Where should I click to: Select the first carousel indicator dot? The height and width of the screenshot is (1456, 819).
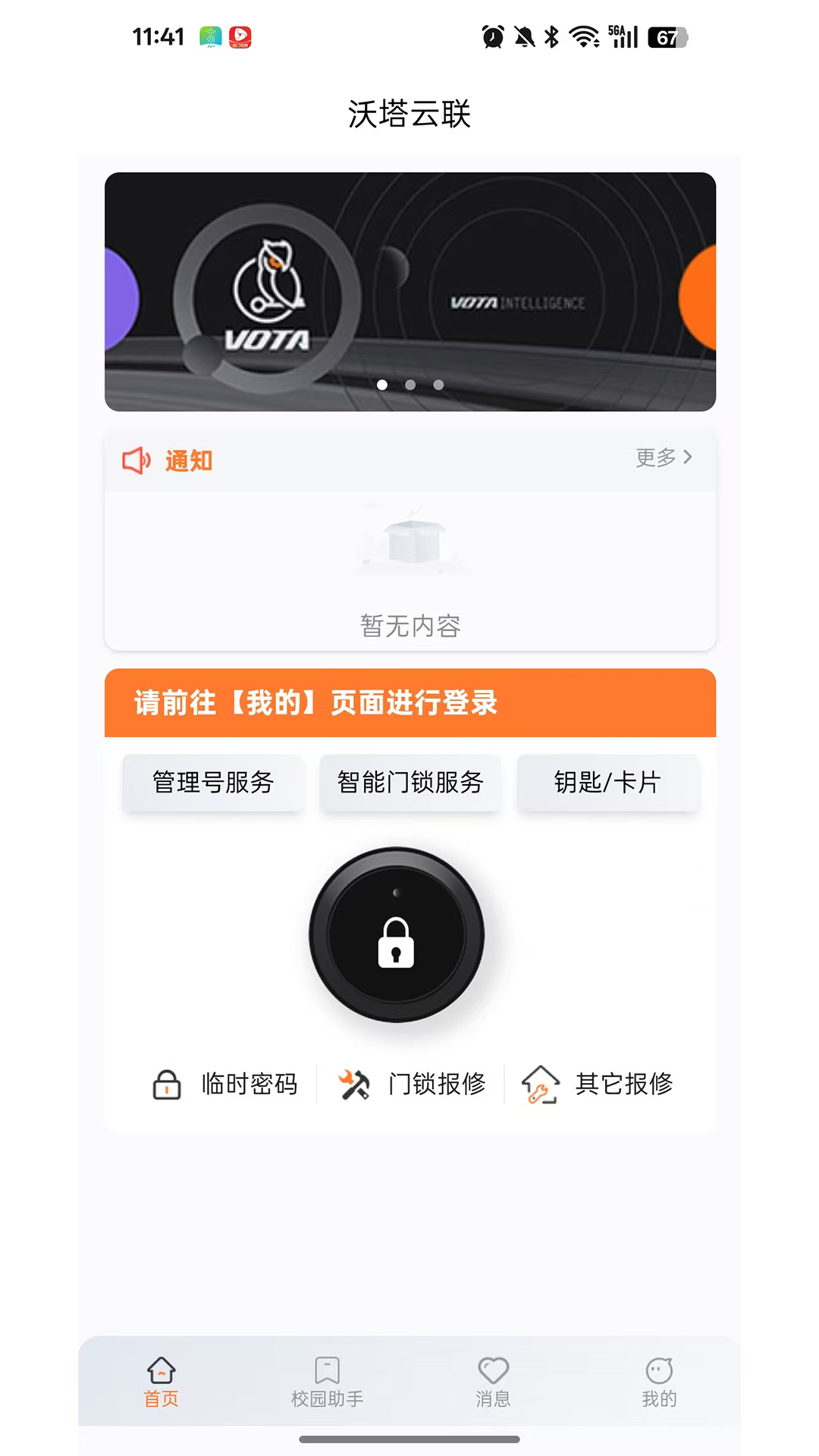coord(383,384)
